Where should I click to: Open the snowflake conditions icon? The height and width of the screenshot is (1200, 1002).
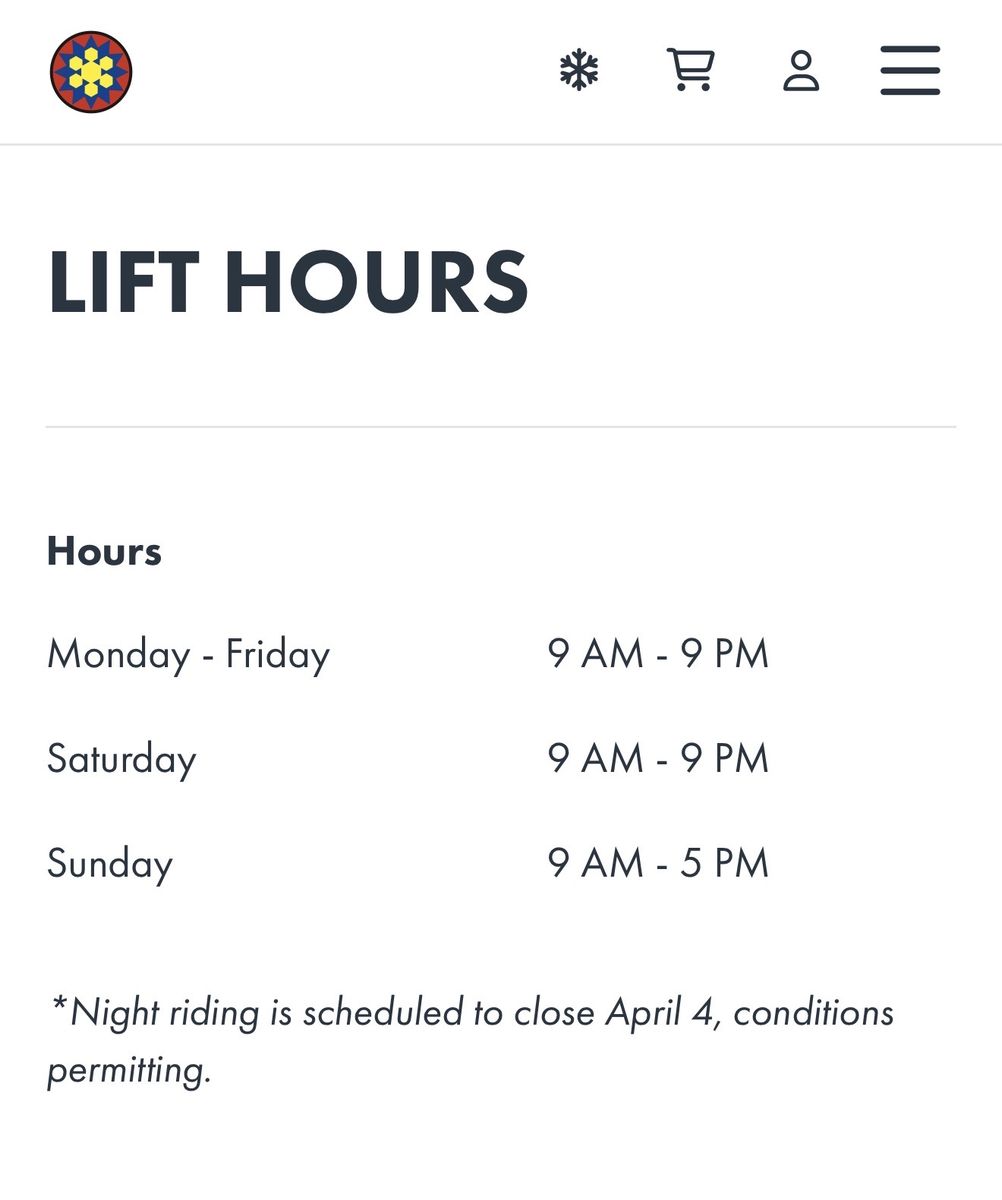(x=579, y=71)
